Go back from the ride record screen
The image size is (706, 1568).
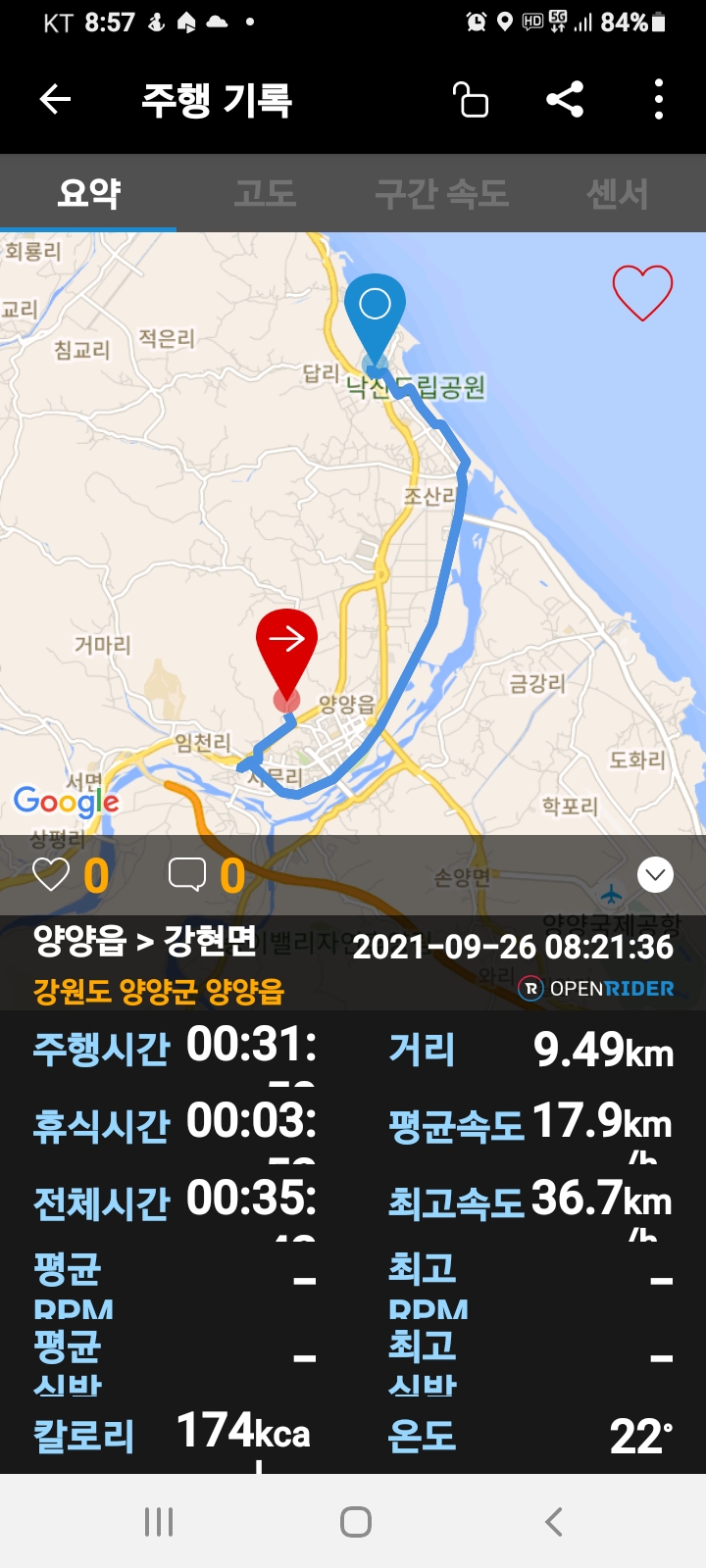[x=55, y=99]
